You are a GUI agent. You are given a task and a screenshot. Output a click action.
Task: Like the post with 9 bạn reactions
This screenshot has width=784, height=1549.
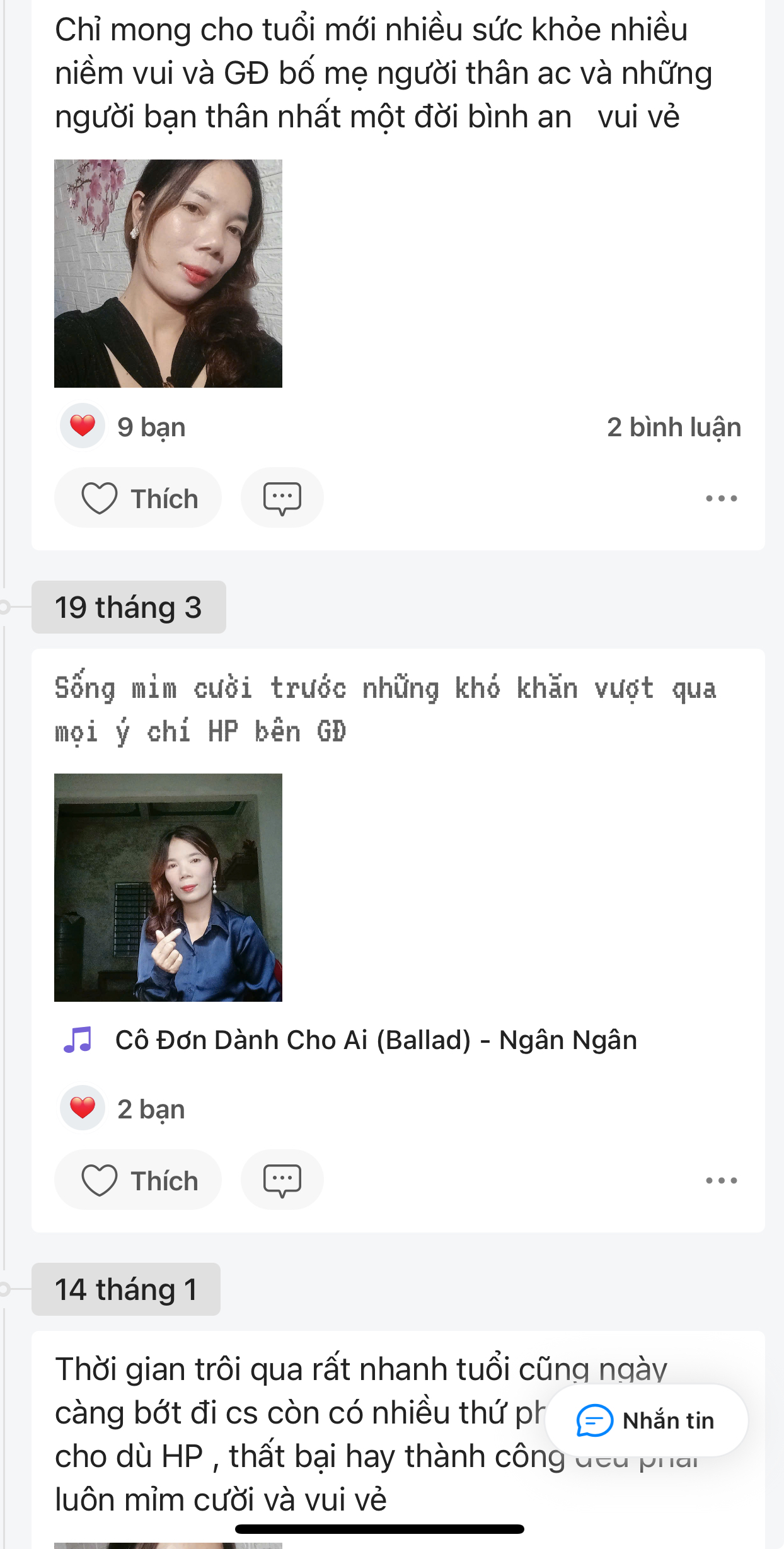138,498
